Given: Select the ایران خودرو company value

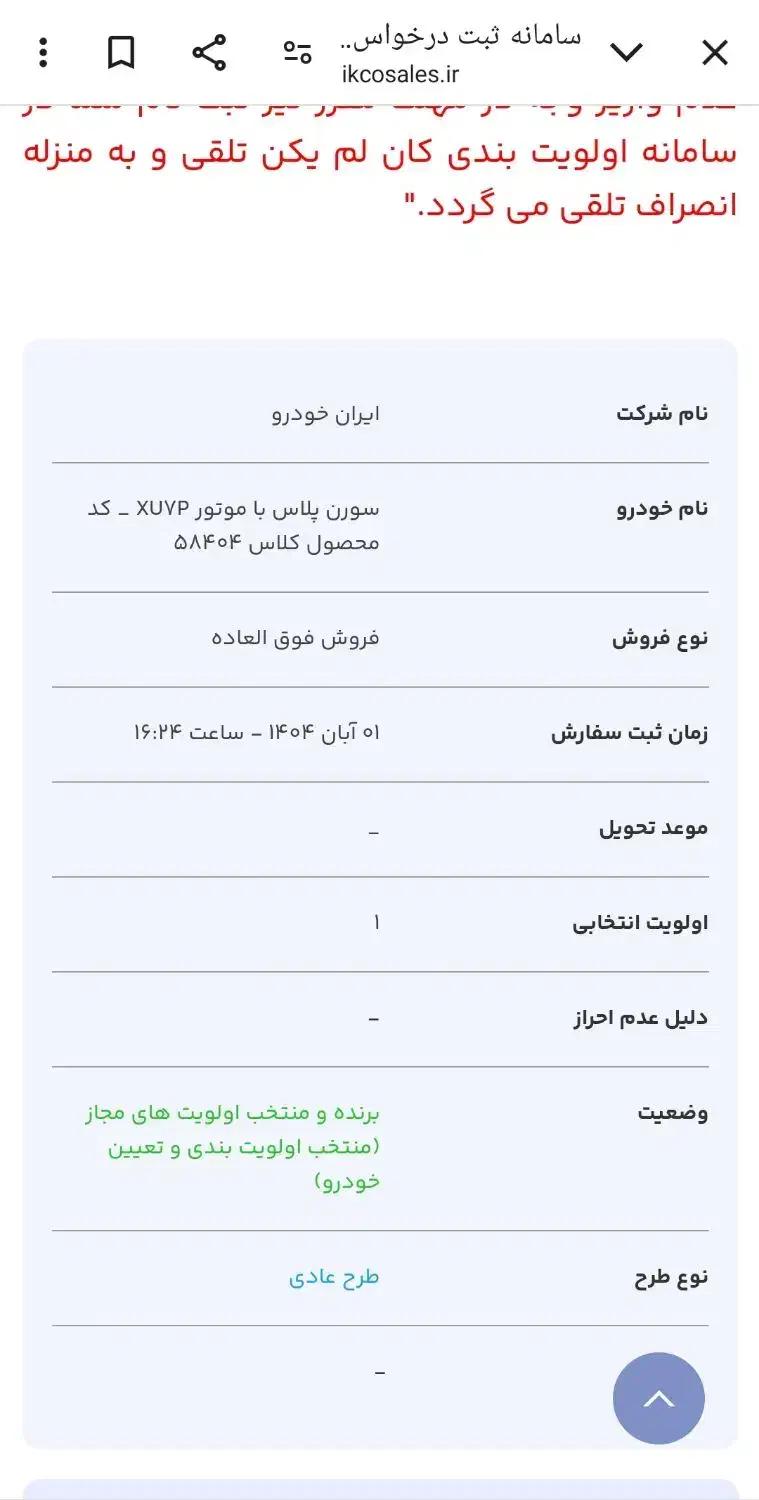Looking at the screenshot, I should [332, 413].
